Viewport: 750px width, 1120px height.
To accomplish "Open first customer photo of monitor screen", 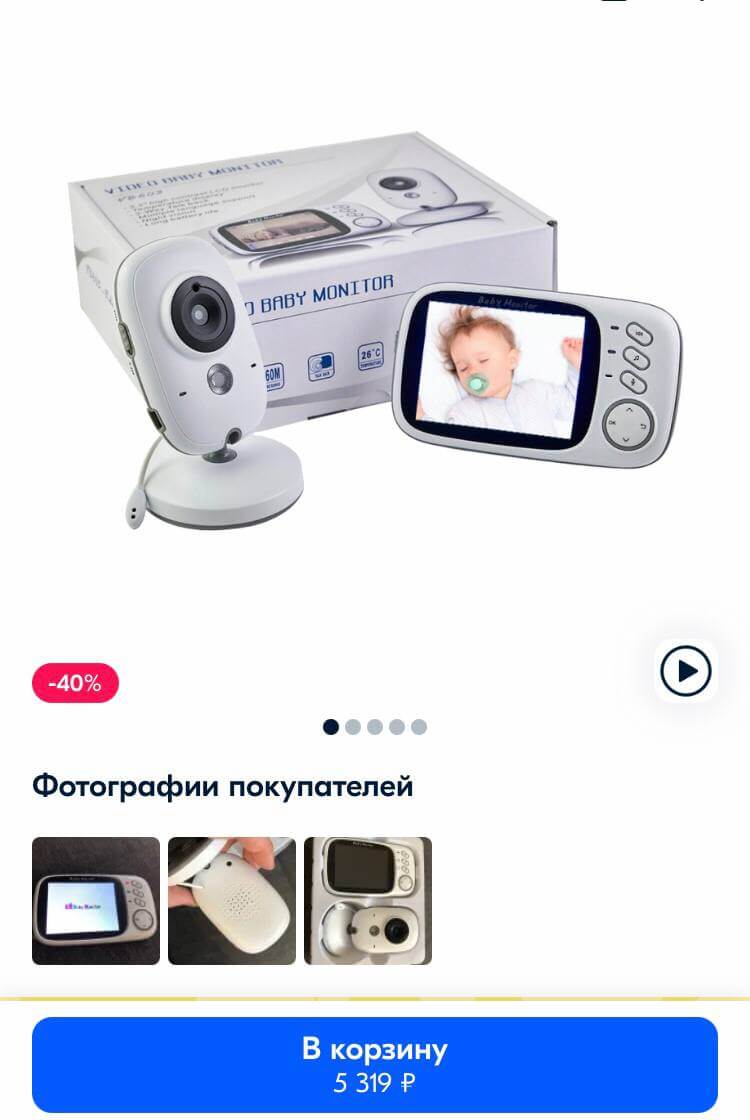I will click(x=96, y=900).
